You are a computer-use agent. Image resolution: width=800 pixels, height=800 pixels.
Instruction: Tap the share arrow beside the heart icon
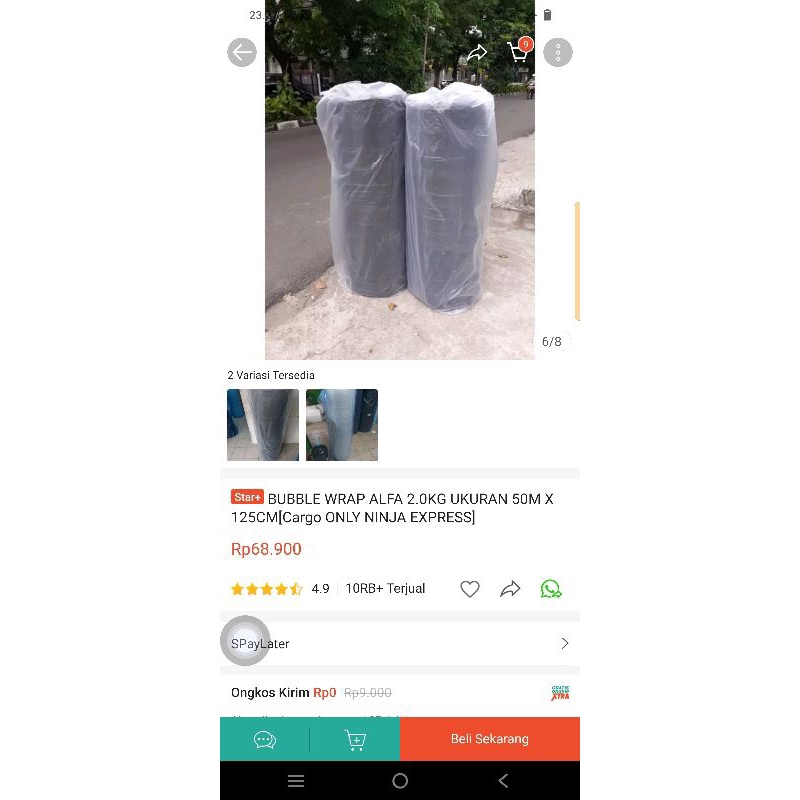(x=510, y=589)
